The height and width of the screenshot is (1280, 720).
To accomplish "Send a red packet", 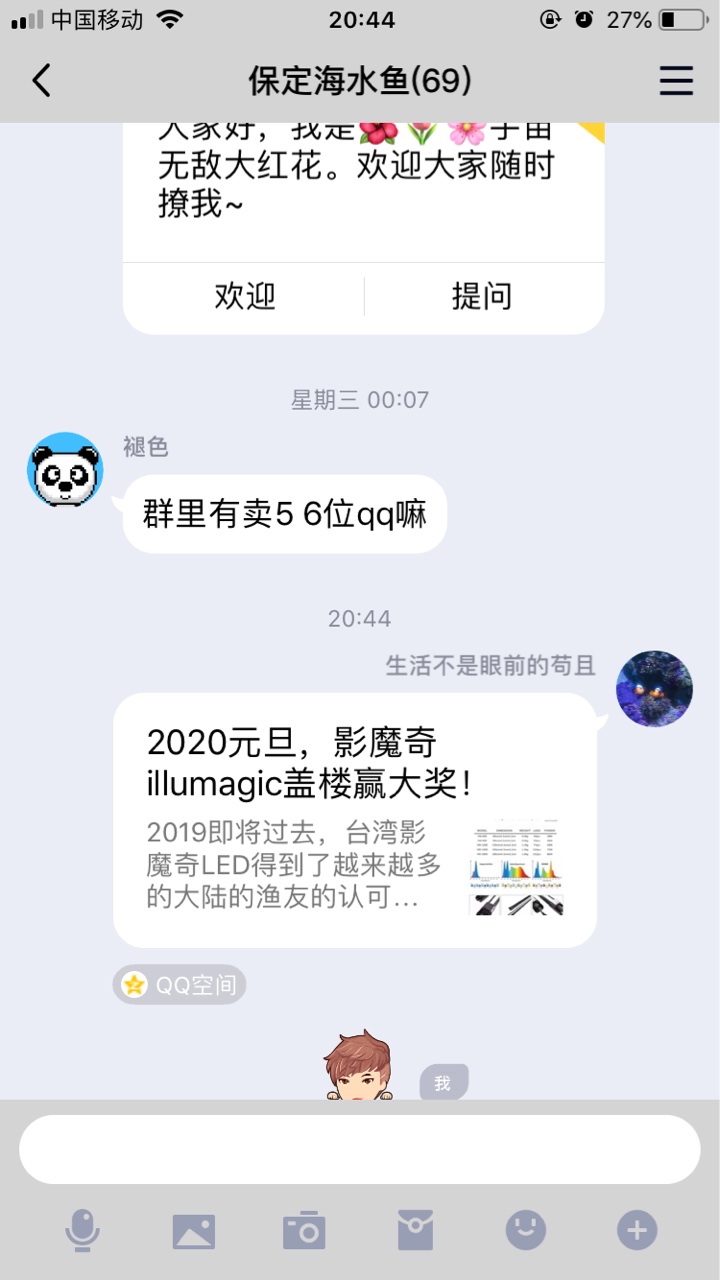I will point(415,1230).
